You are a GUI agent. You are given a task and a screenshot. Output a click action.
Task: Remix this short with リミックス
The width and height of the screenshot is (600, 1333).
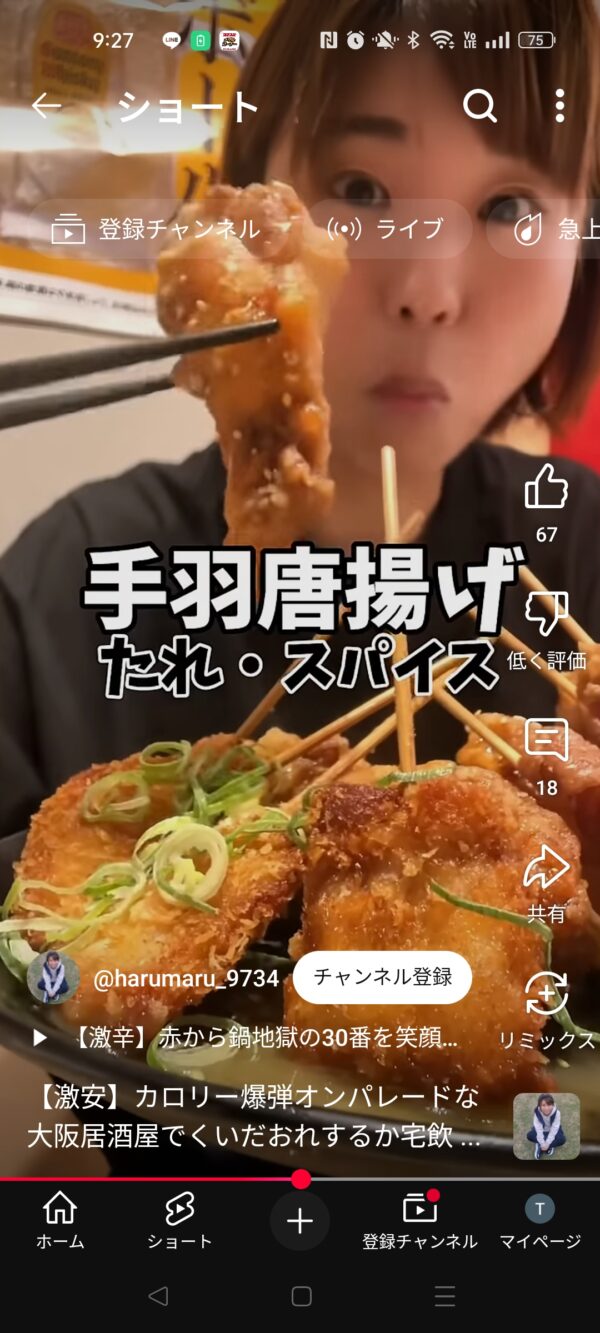pos(546,995)
